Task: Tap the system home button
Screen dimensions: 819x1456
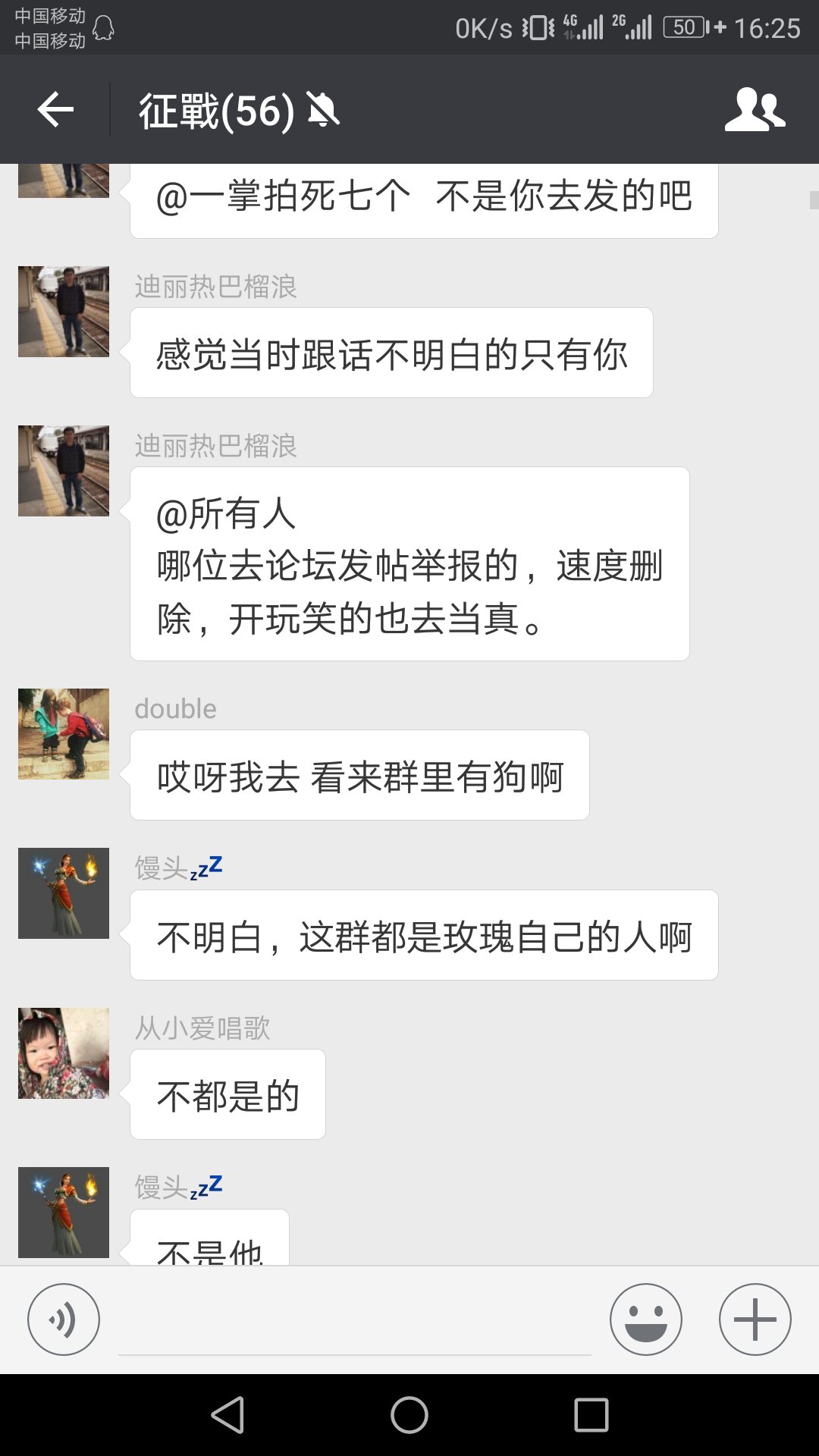Action: [x=409, y=1415]
